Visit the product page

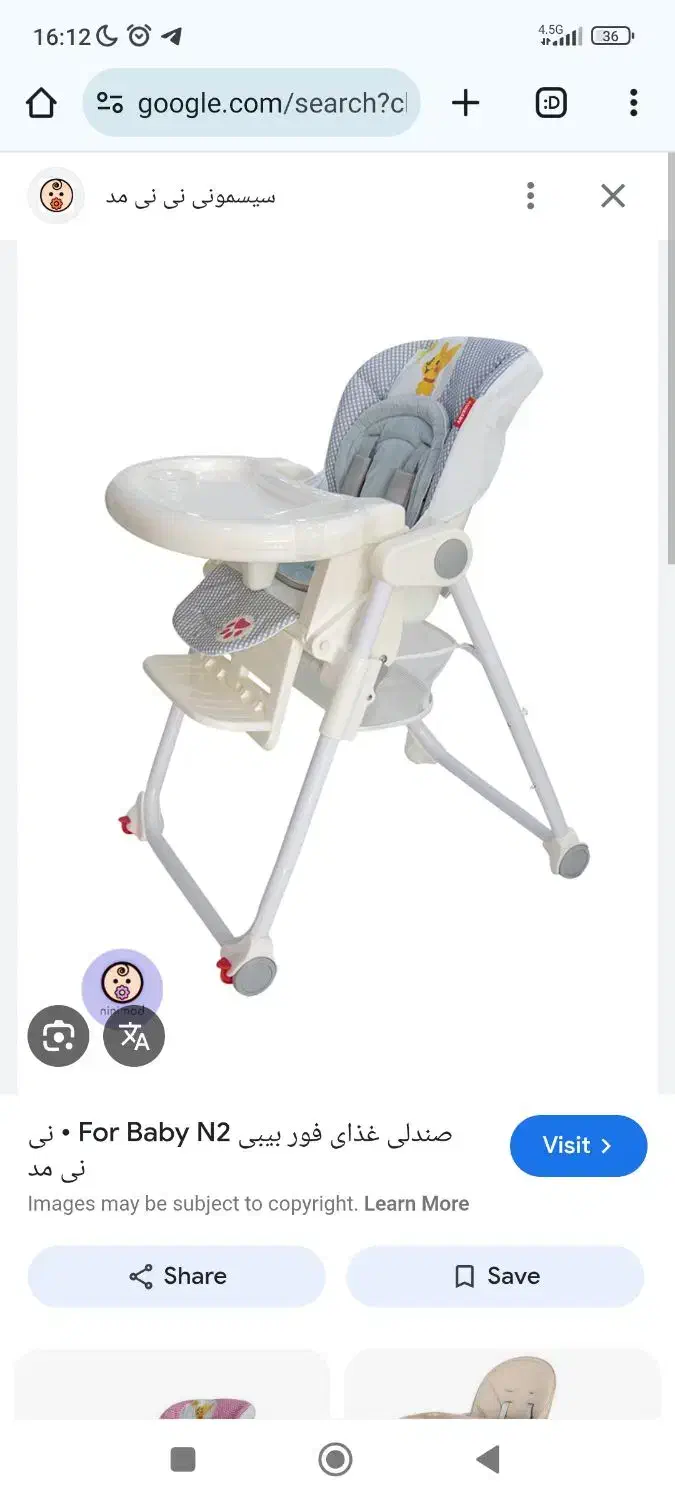pyautogui.click(x=578, y=1146)
